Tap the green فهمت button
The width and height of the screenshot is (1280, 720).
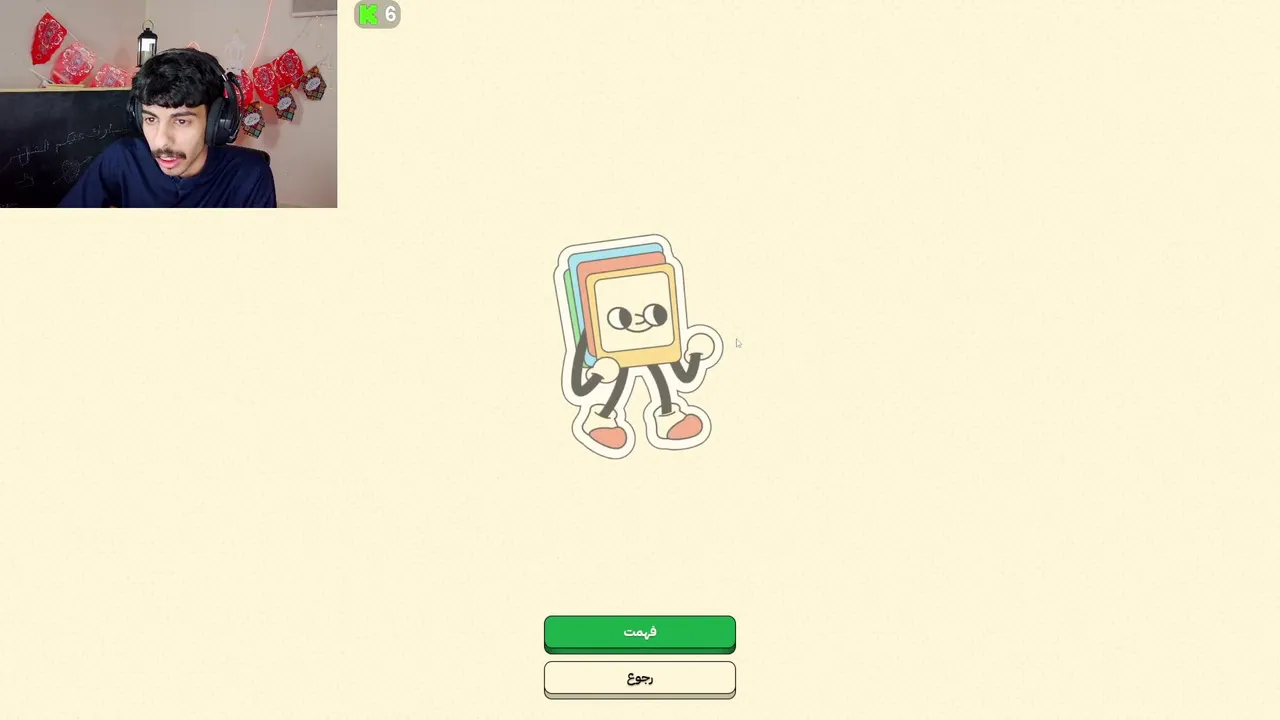[640, 634]
